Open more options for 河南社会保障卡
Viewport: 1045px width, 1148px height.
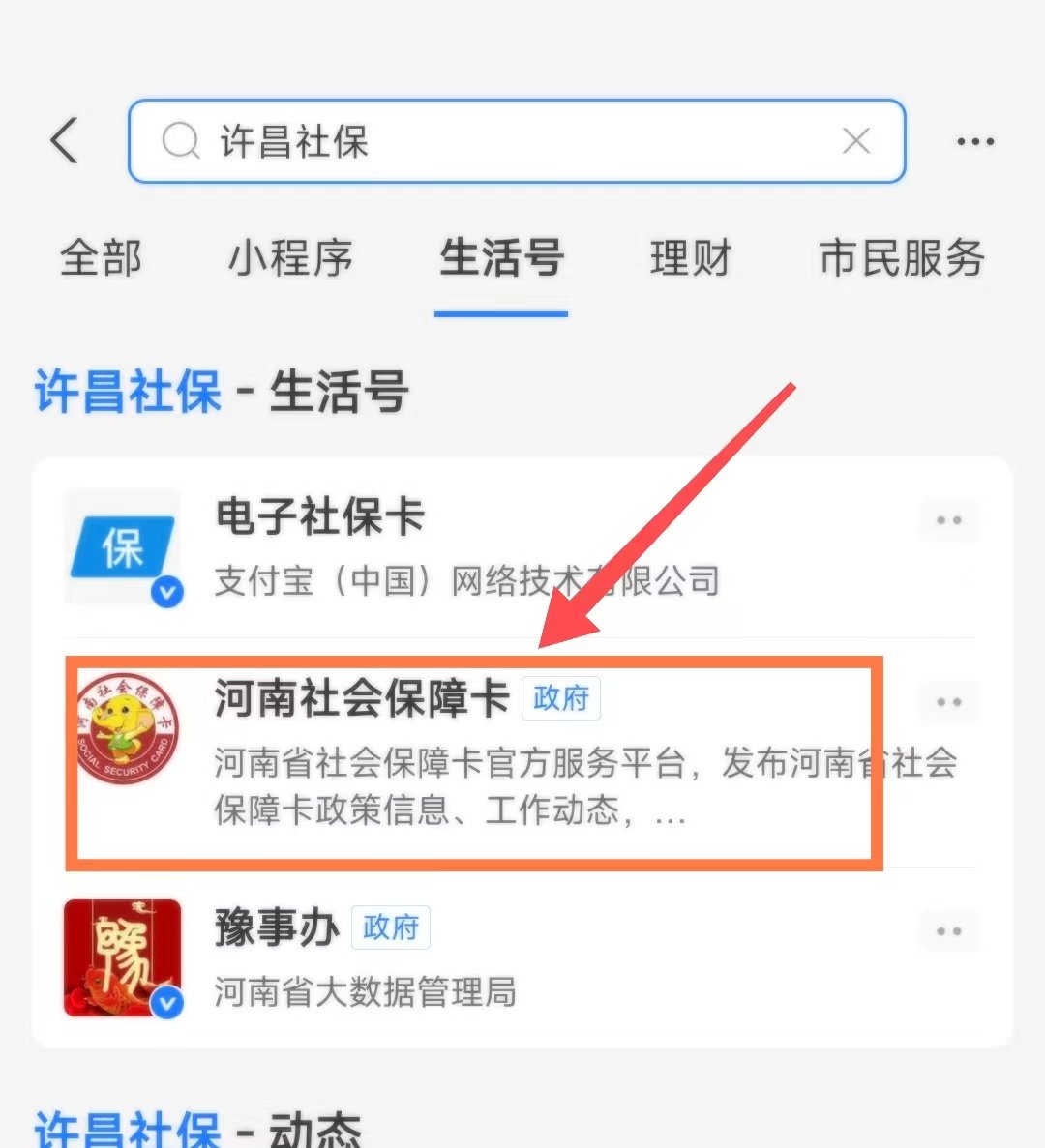(948, 702)
